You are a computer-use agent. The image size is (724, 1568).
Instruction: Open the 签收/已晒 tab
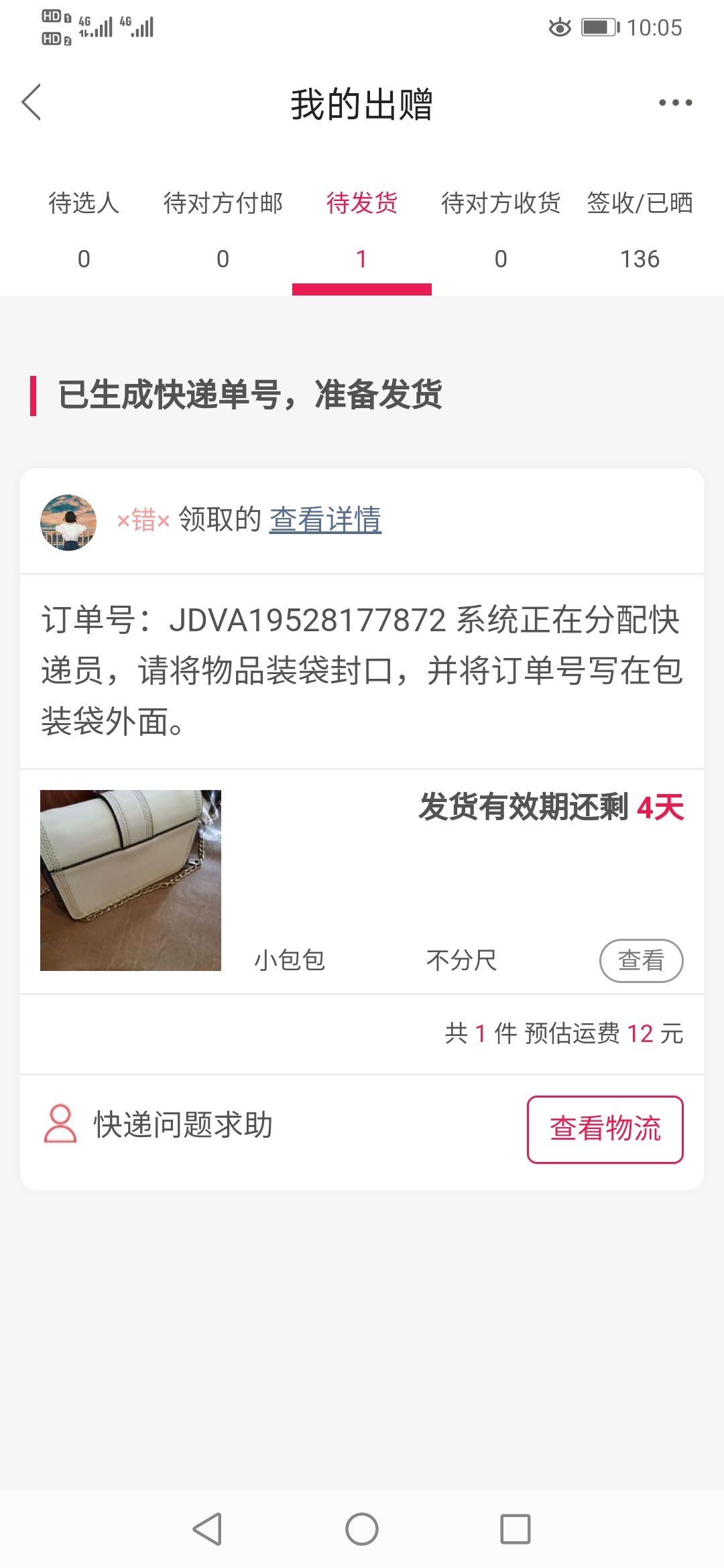(640, 231)
